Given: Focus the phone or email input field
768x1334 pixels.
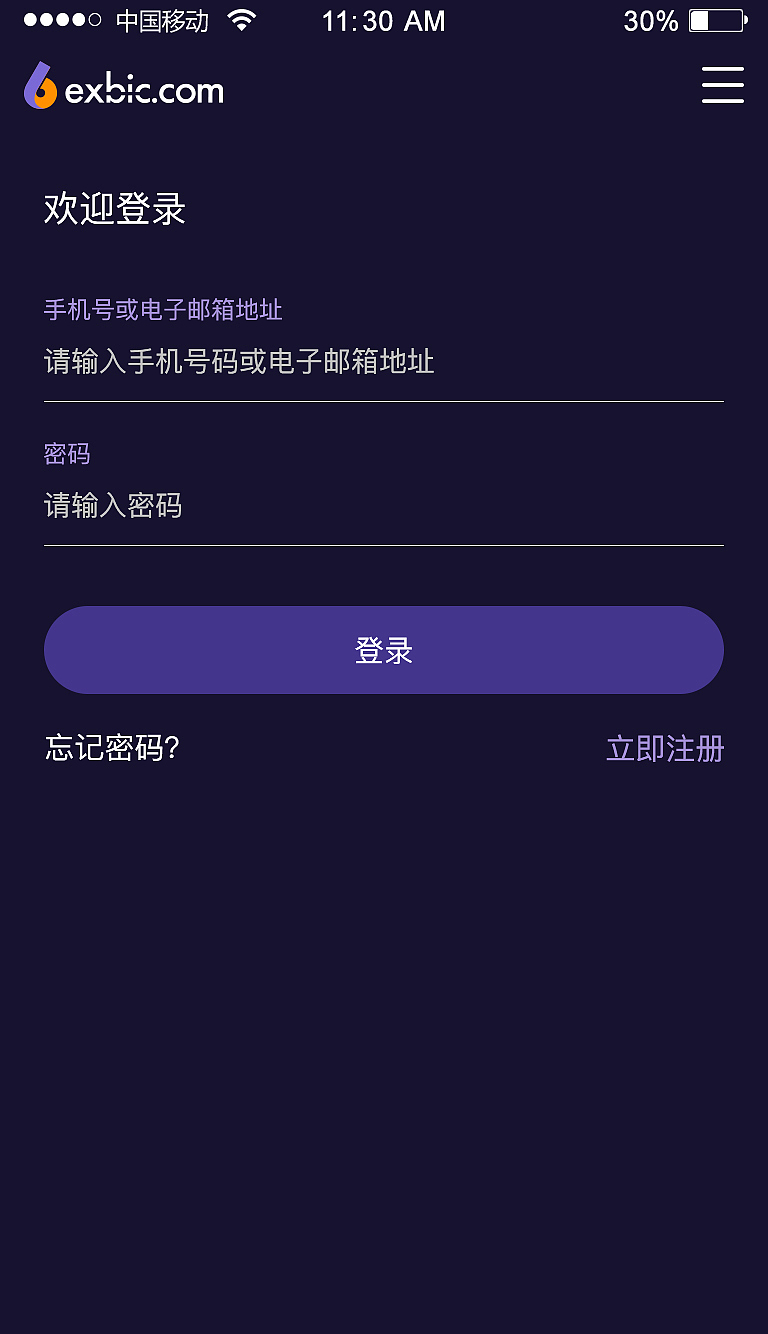Looking at the screenshot, I should [383, 363].
